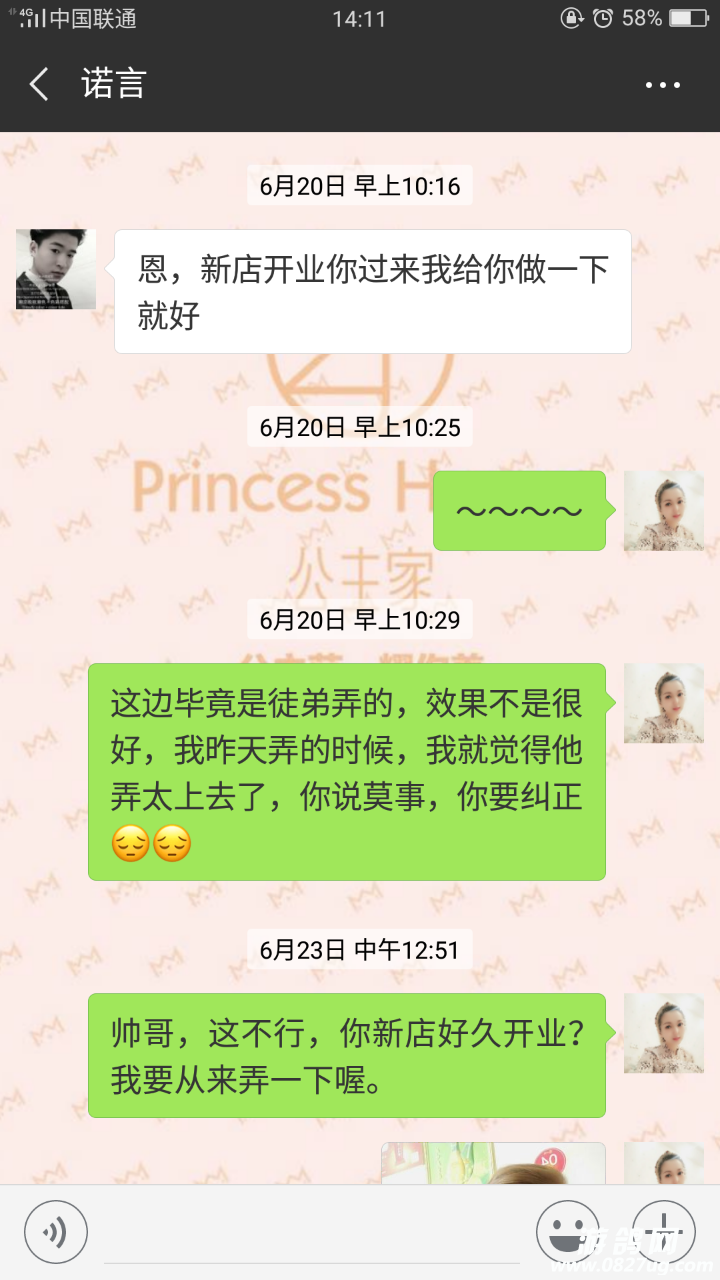720x1280 pixels.
Task: Open the chat's three-dot menu
Action: click(662, 86)
